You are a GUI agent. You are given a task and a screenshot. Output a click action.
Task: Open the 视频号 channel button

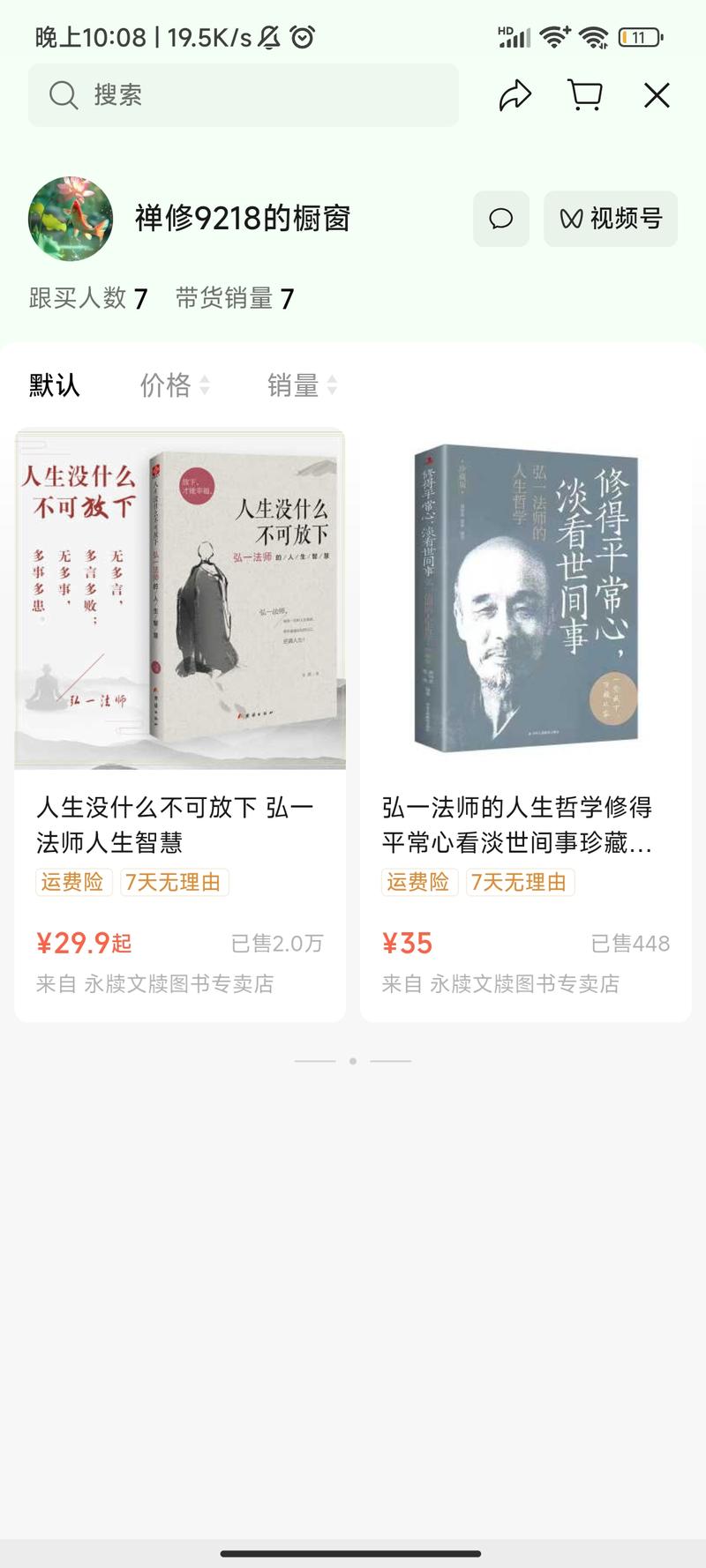coord(611,219)
